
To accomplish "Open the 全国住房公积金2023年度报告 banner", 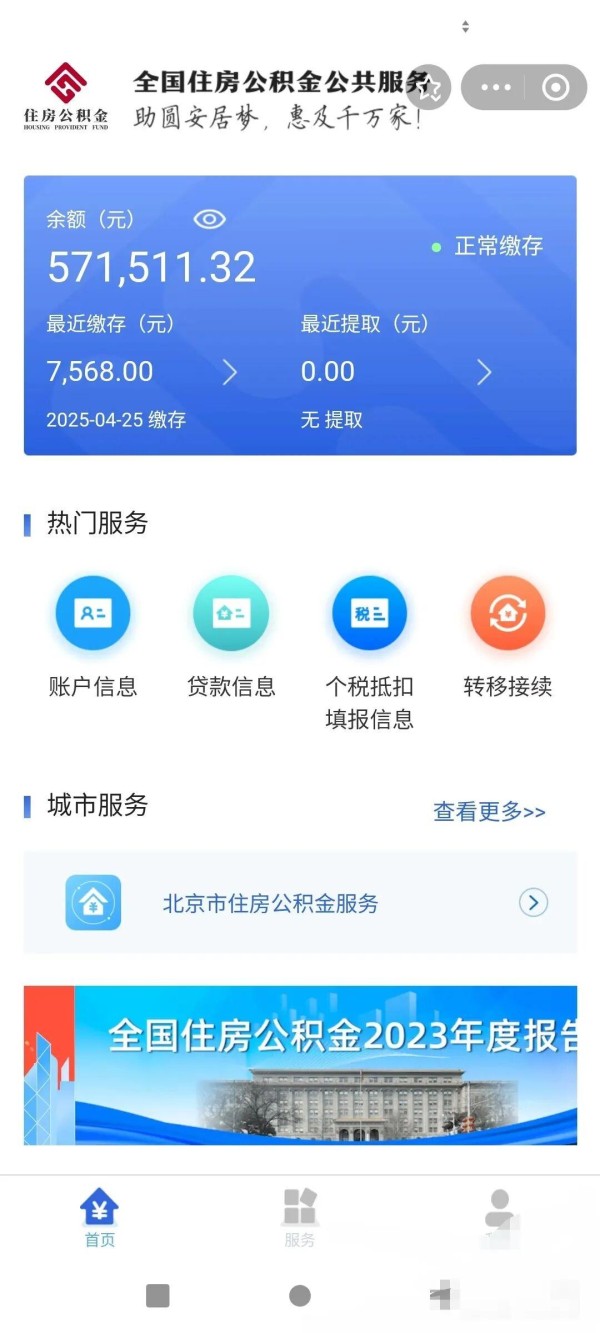I will tap(300, 1065).
